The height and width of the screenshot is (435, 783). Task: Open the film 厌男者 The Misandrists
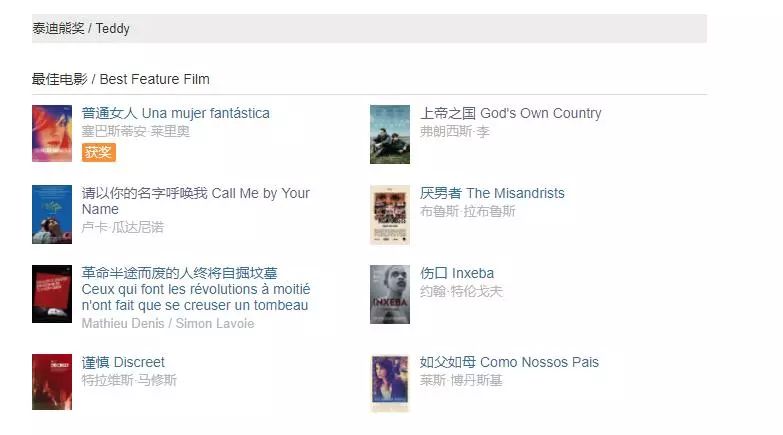pyautogui.click(x=492, y=193)
